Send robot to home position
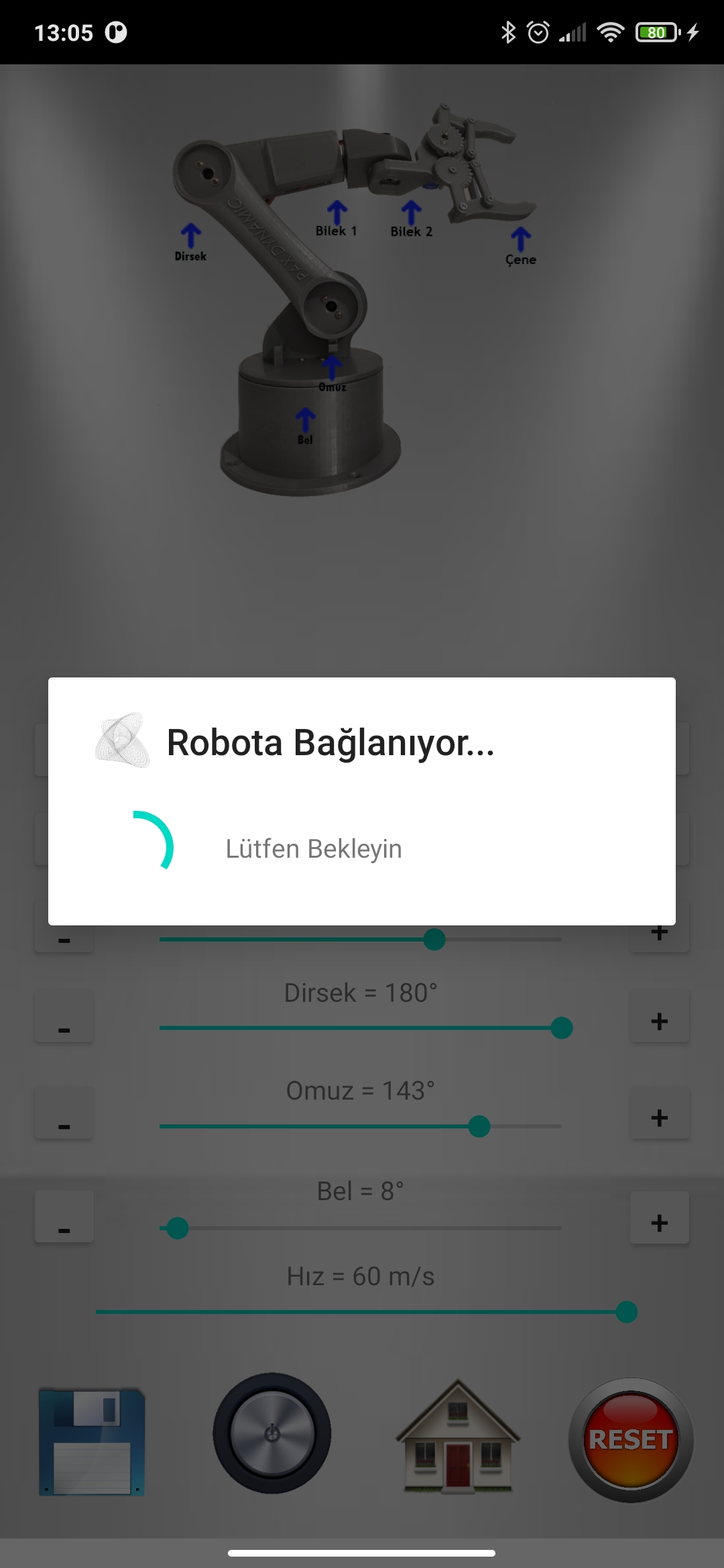724x1568 pixels. (x=458, y=1435)
